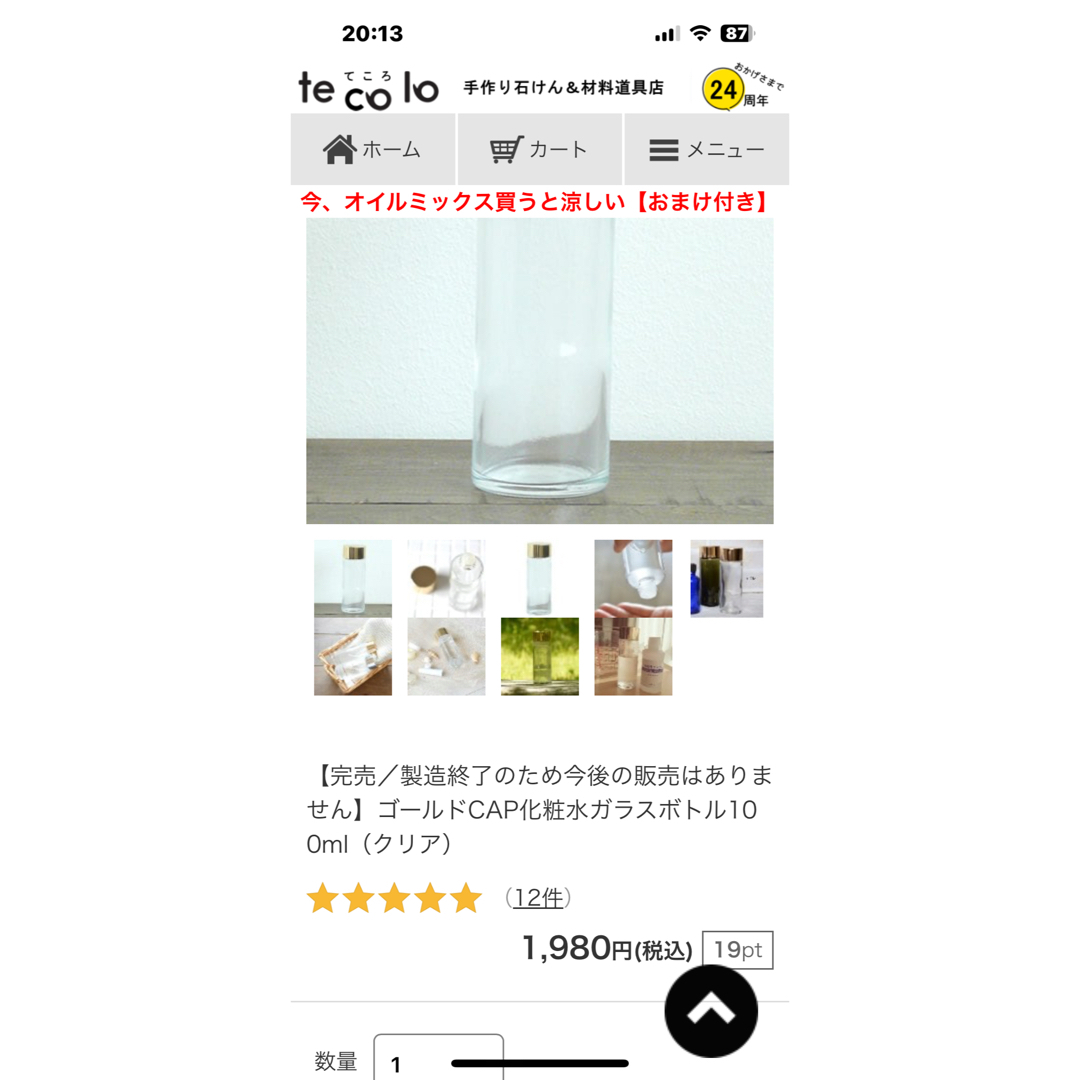Image resolution: width=1080 pixels, height=1080 pixels.
Task: Tap the quantity 数量 input field
Action: click(438, 1062)
